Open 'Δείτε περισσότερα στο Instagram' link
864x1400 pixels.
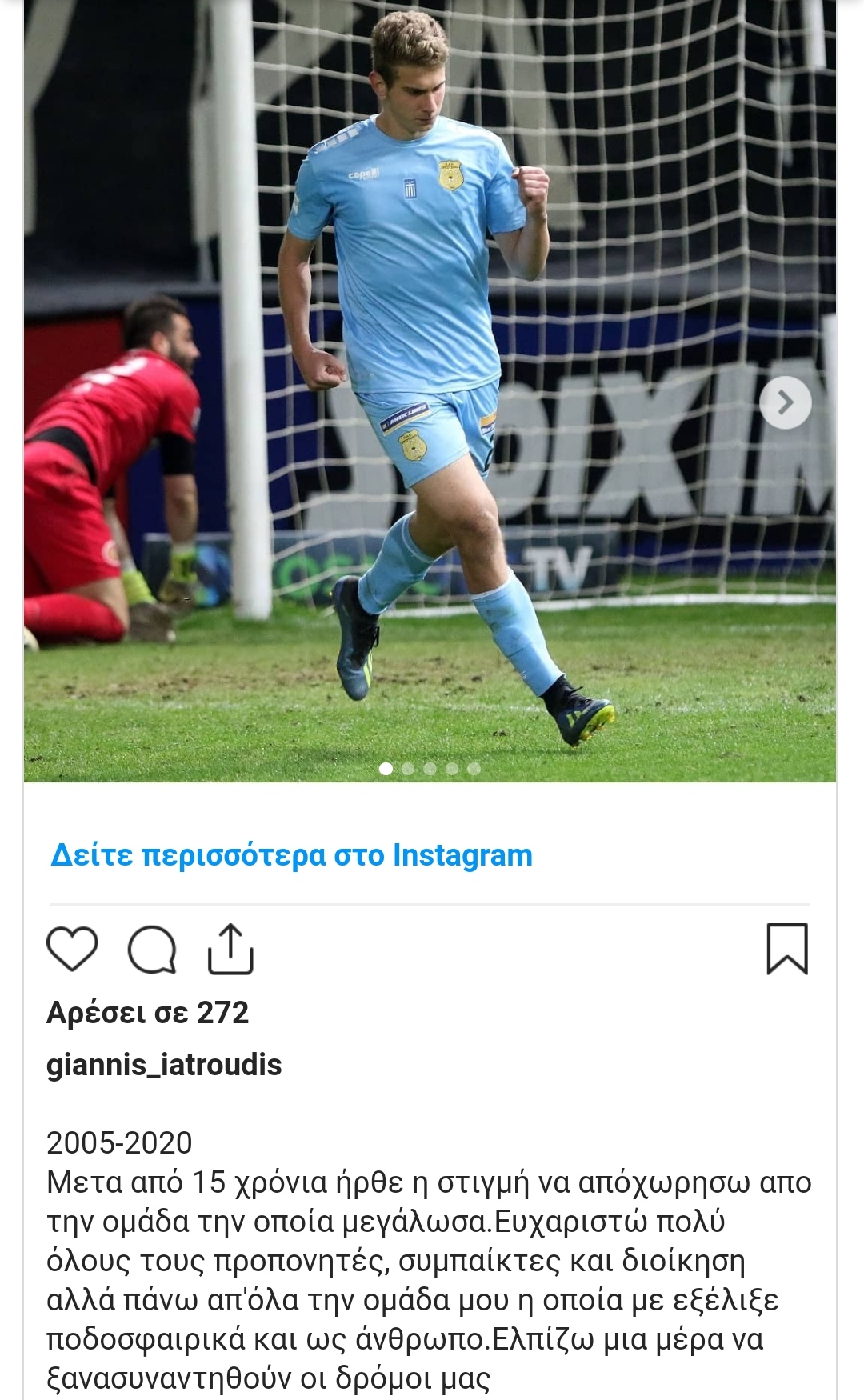(291, 855)
